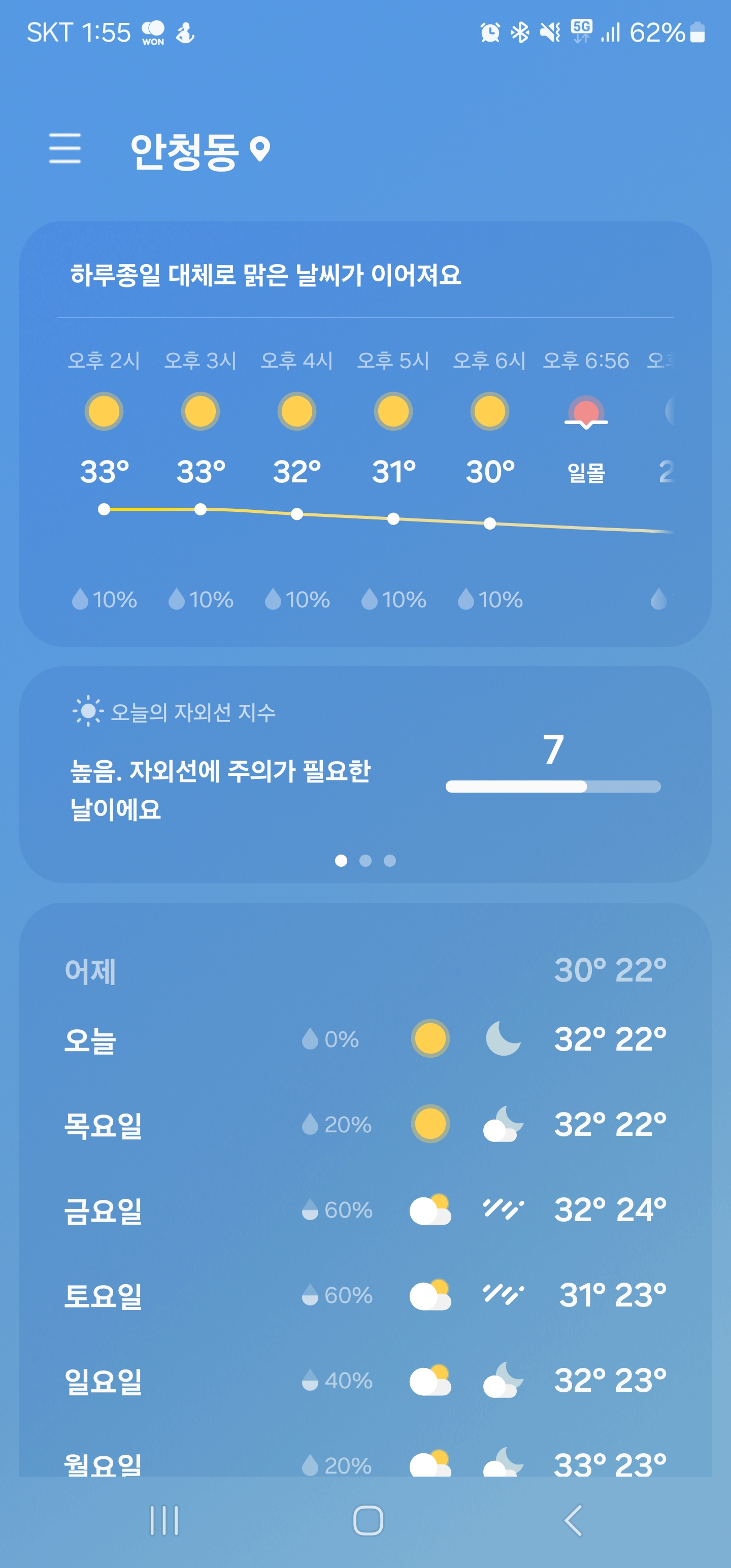Open the 금요일 forecast row
Screen dimensions: 731x1568
365,1210
